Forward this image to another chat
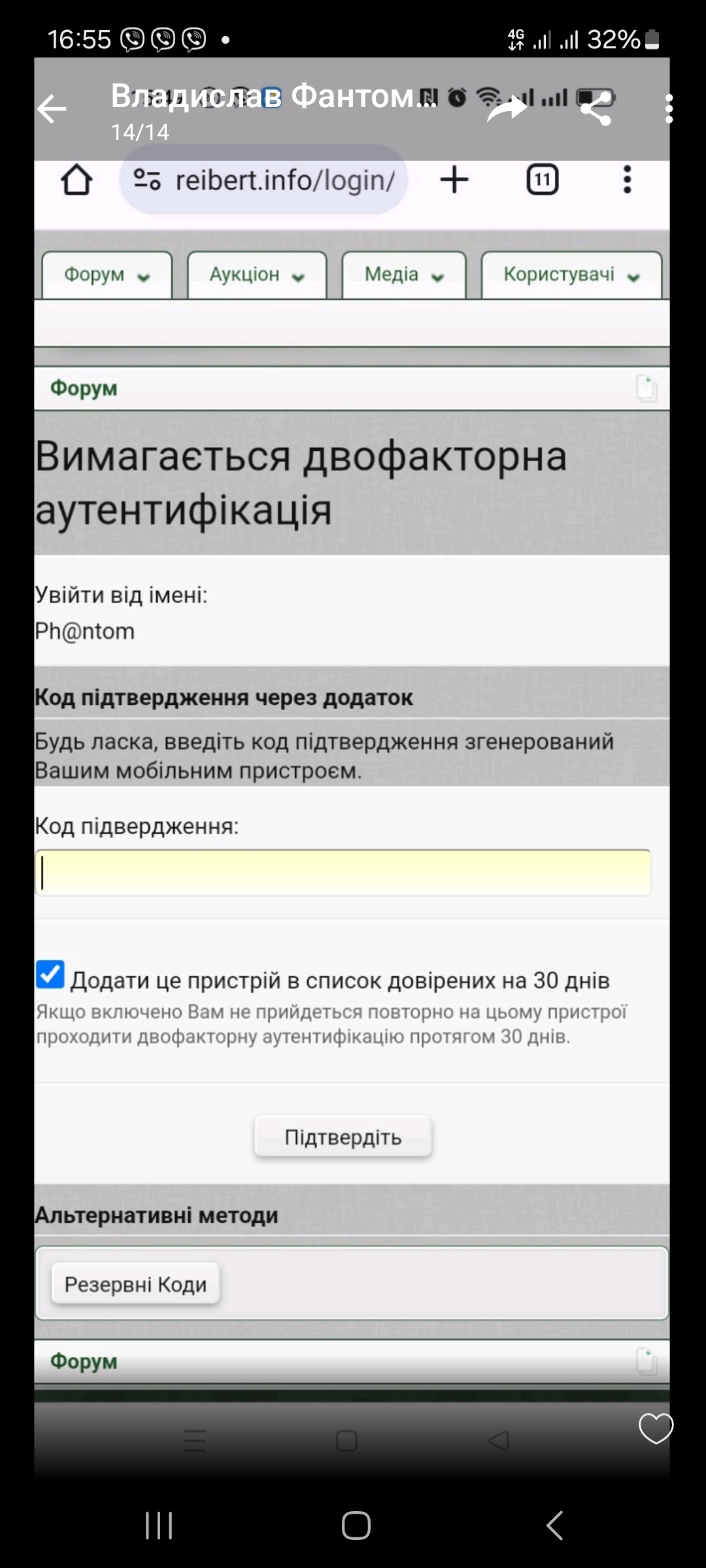 point(507,108)
